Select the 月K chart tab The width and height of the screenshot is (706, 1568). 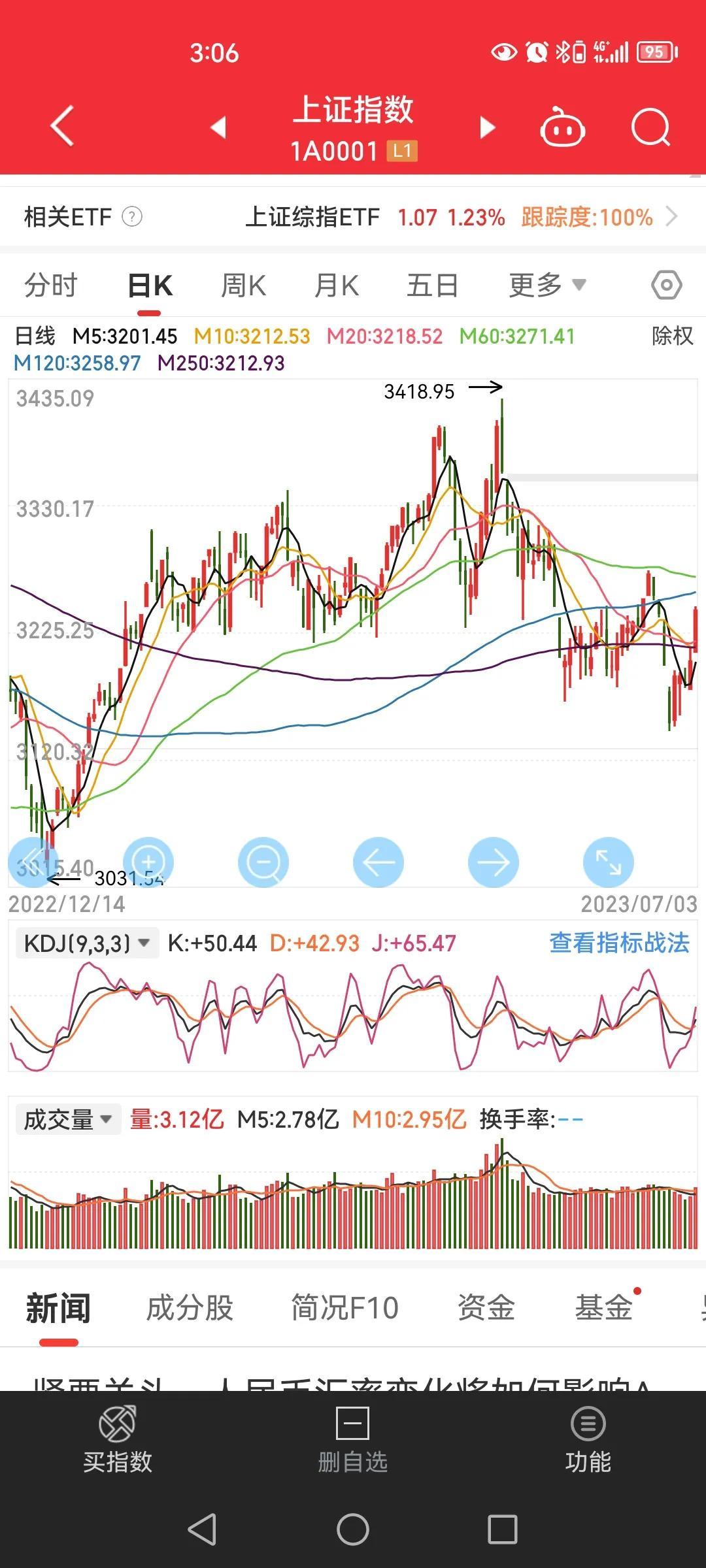(337, 286)
